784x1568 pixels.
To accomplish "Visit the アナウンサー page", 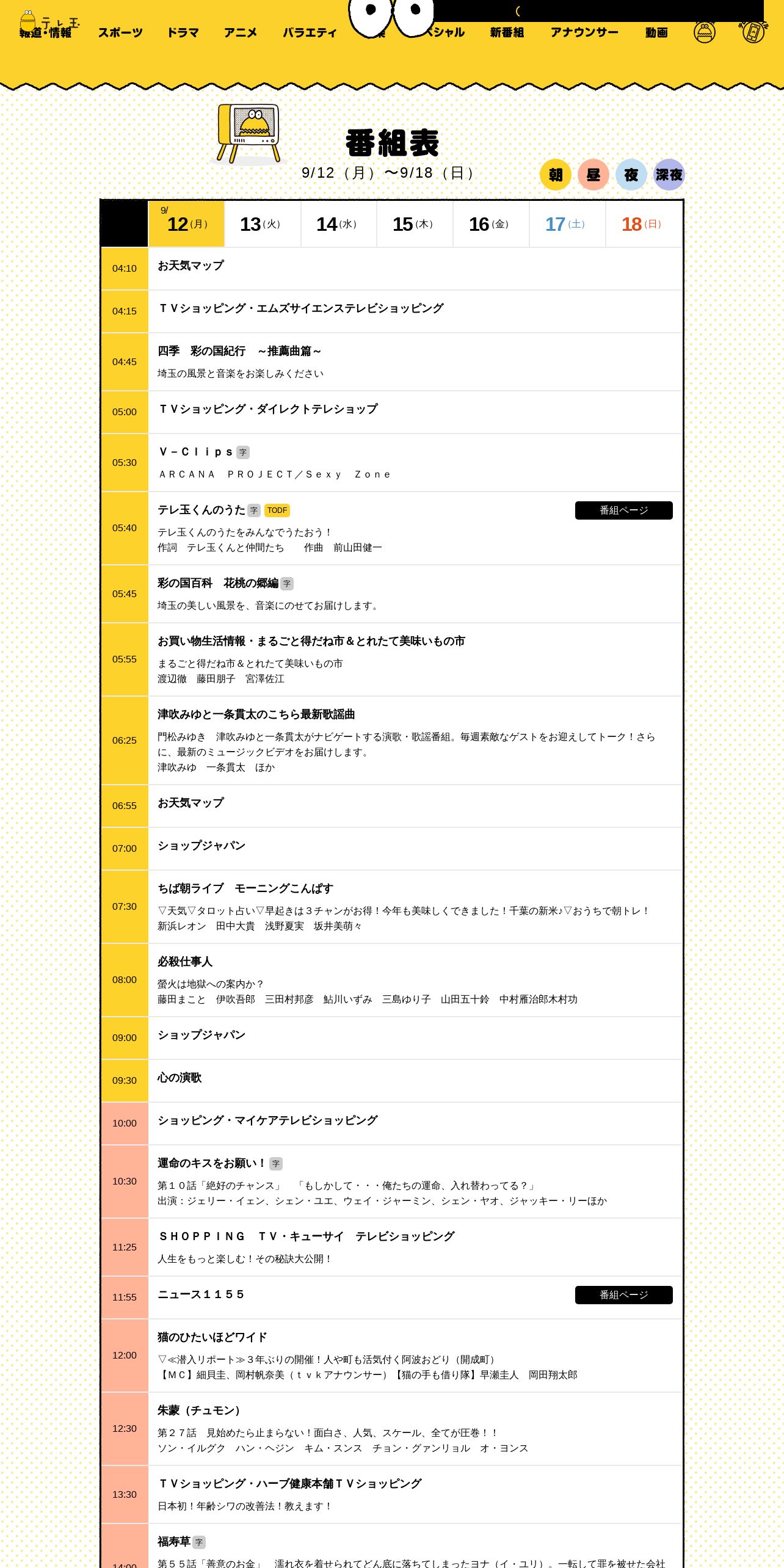I will tap(584, 32).
